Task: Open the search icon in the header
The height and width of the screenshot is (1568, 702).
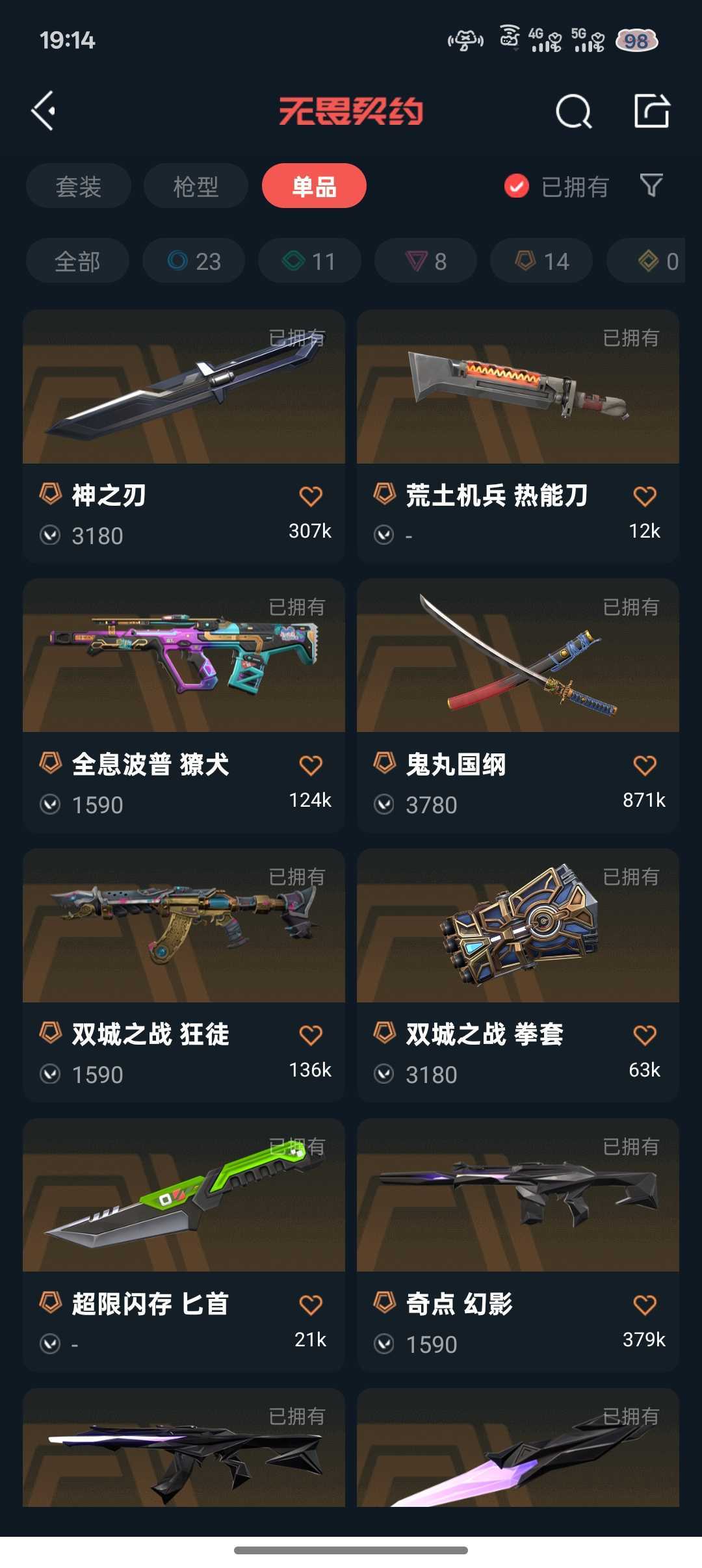Action: coord(573,111)
